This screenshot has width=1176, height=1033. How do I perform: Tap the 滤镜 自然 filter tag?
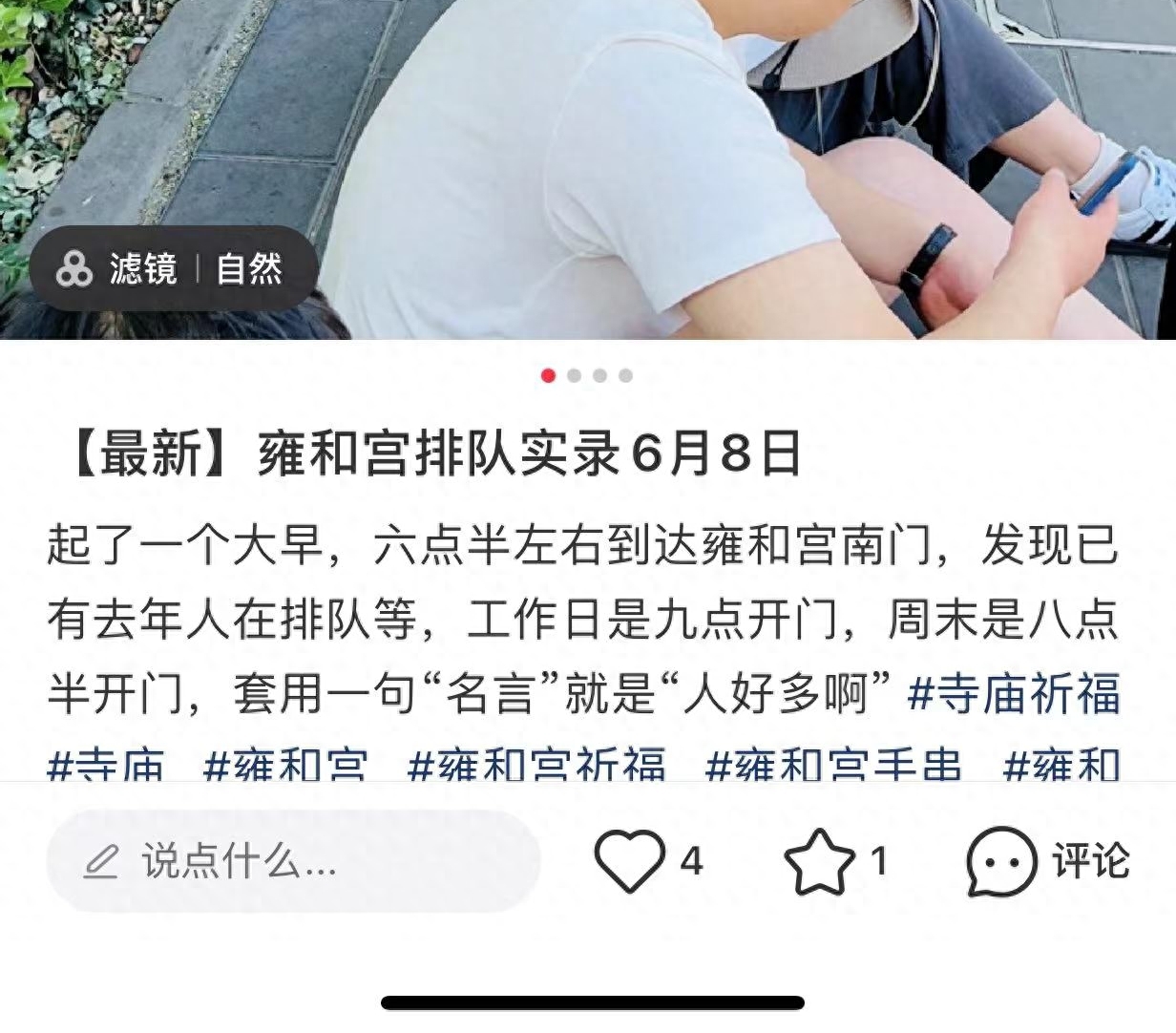pos(172,269)
